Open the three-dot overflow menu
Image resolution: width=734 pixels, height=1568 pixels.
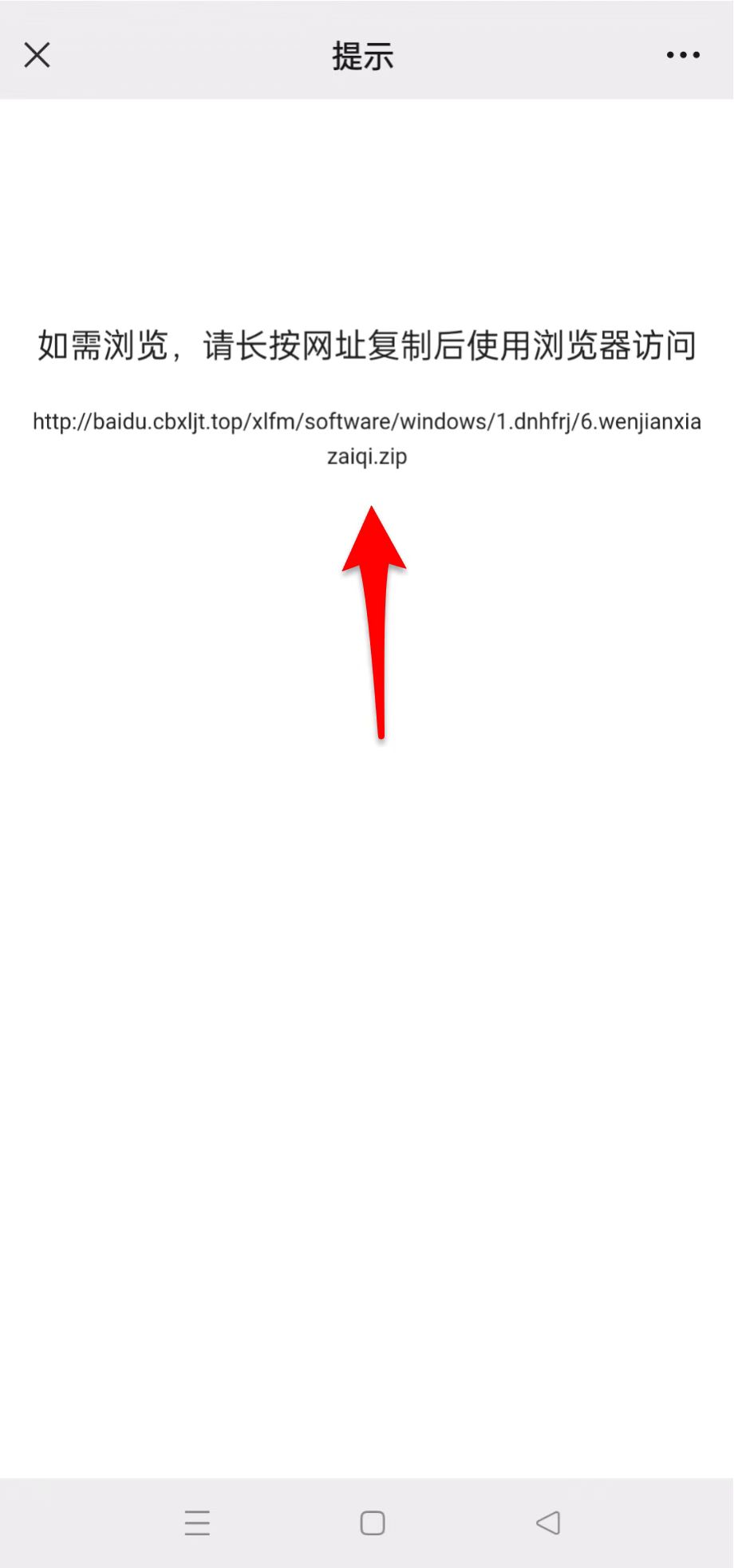point(683,55)
